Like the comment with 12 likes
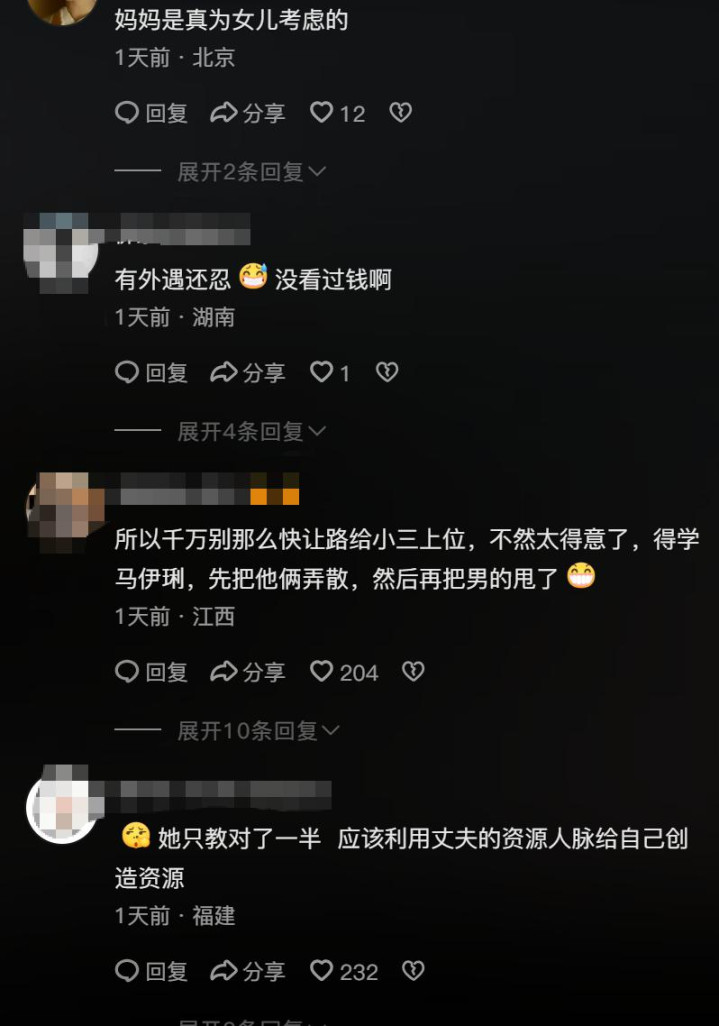 (x=337, y=113)
